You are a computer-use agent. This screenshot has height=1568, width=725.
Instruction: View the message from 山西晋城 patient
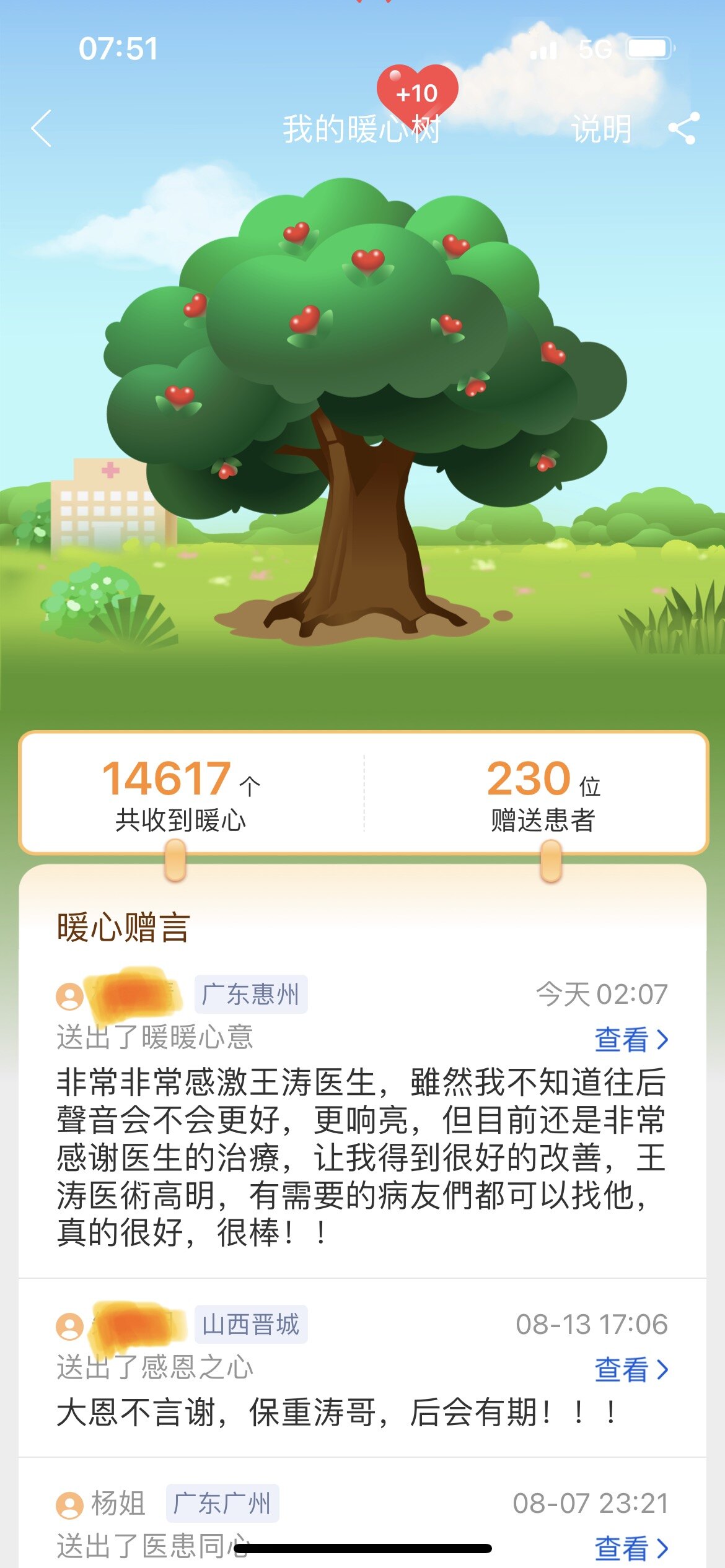631,1369
